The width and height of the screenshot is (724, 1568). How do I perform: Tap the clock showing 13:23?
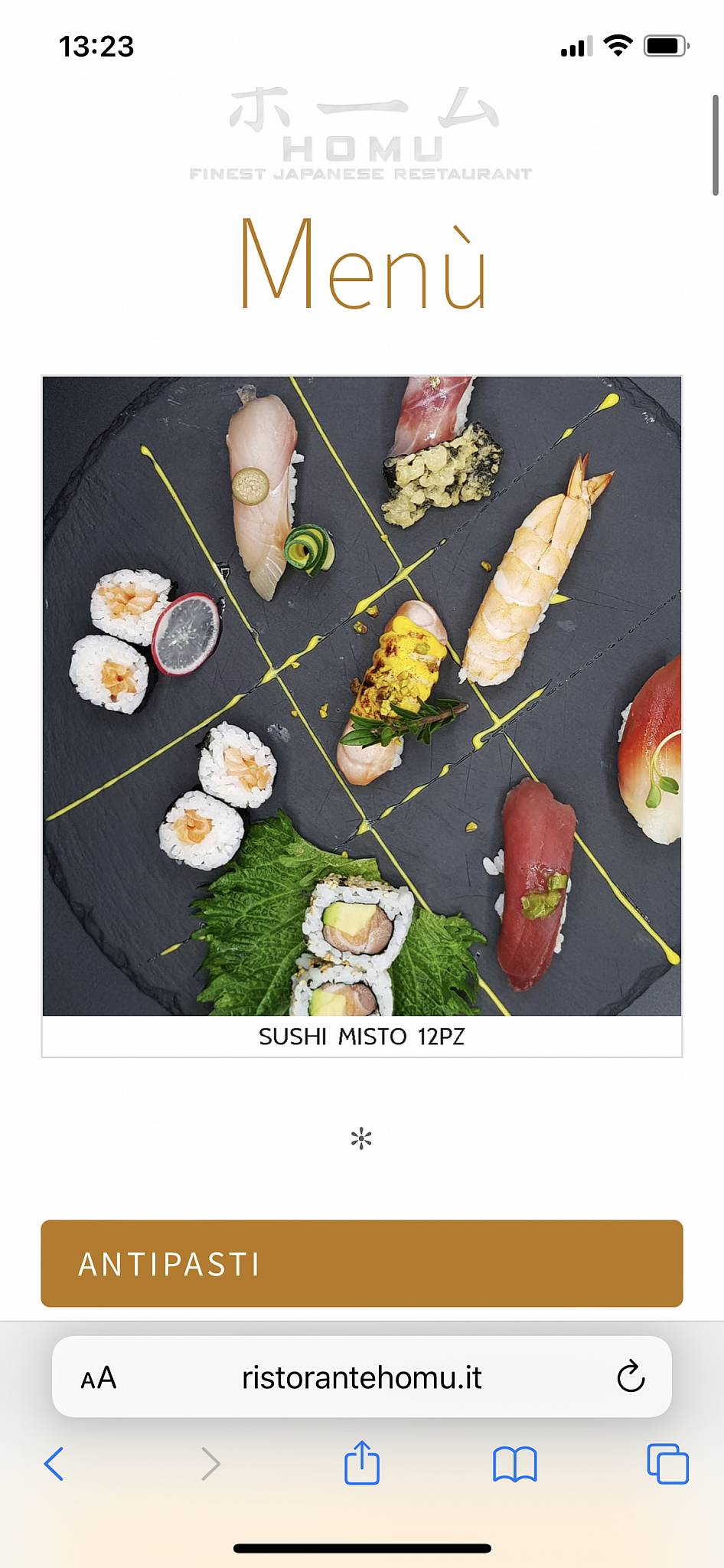coord(97,46)
